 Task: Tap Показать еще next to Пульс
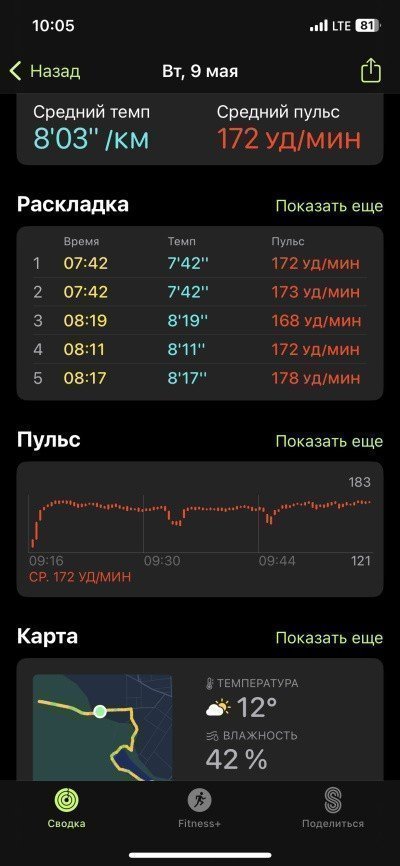pos(329,441)
